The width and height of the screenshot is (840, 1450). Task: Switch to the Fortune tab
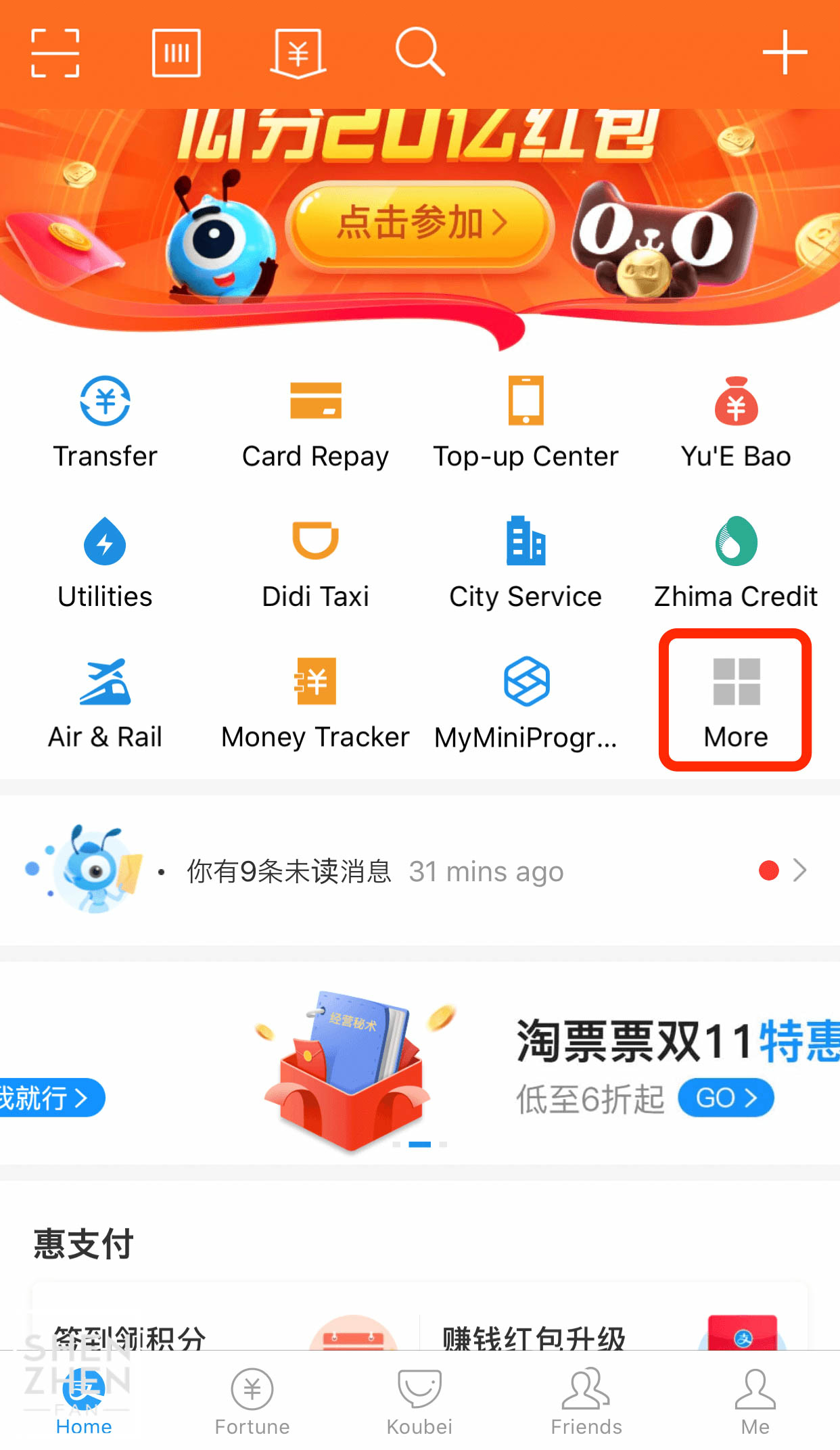tap(252, 1401)
